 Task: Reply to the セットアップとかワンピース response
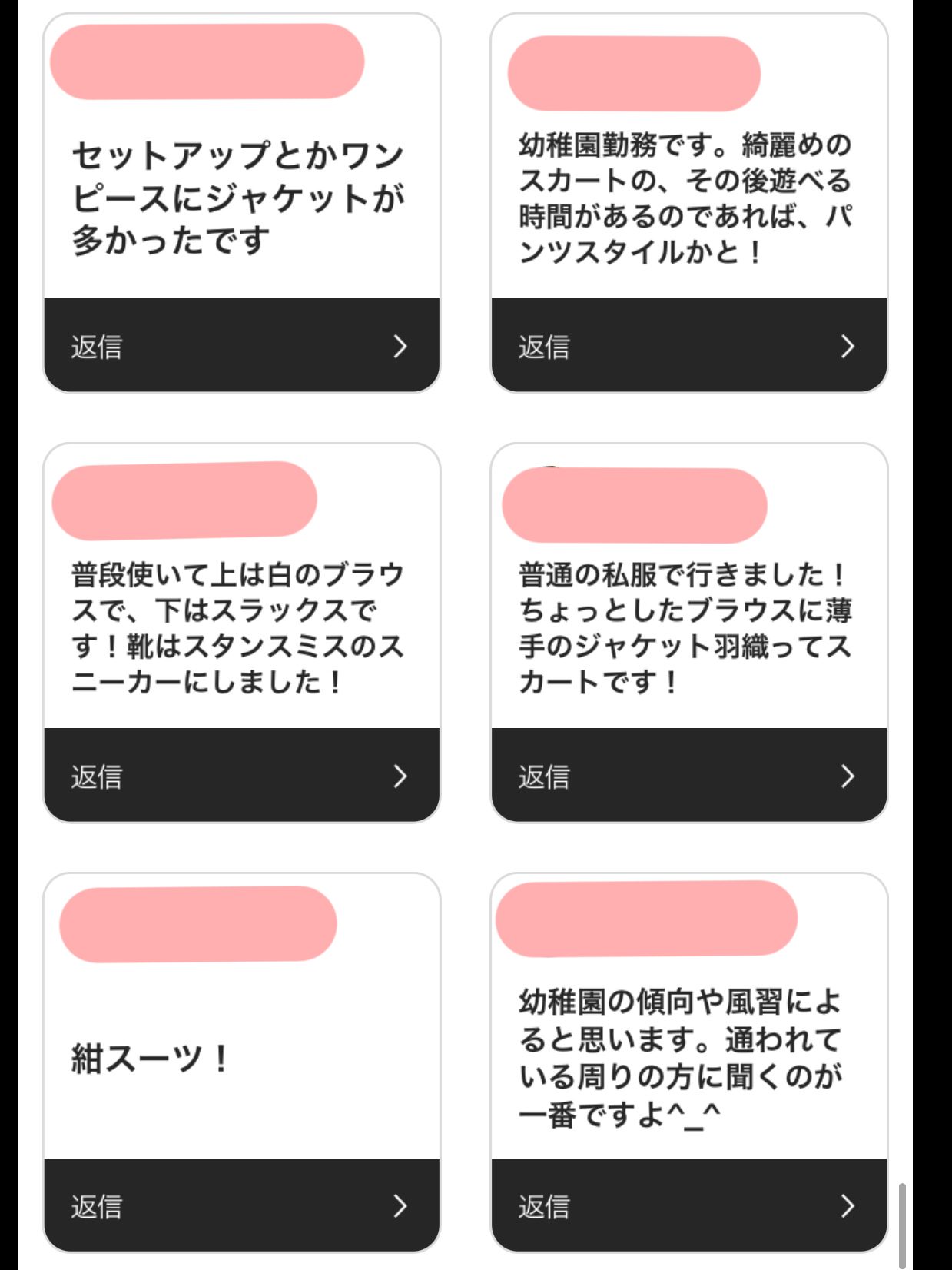coord(241,346)
